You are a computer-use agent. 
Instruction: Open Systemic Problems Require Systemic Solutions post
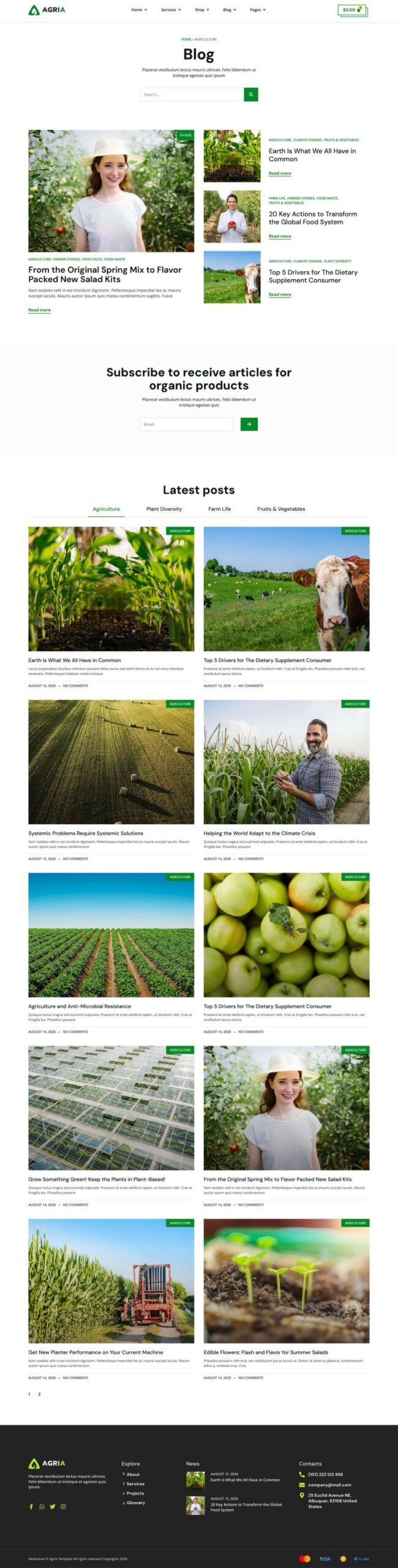point(86,833)
